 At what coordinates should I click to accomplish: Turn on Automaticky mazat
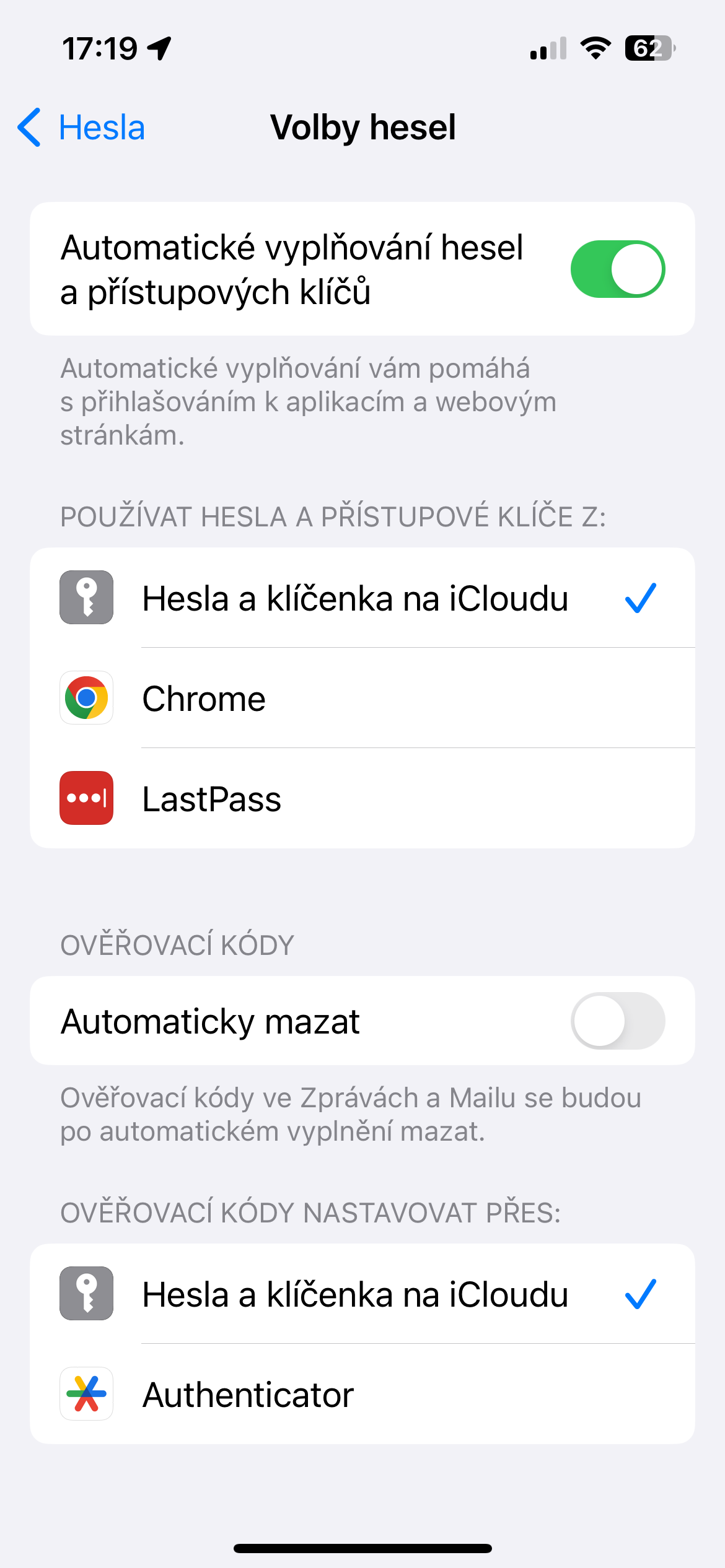coord(617,1021)
